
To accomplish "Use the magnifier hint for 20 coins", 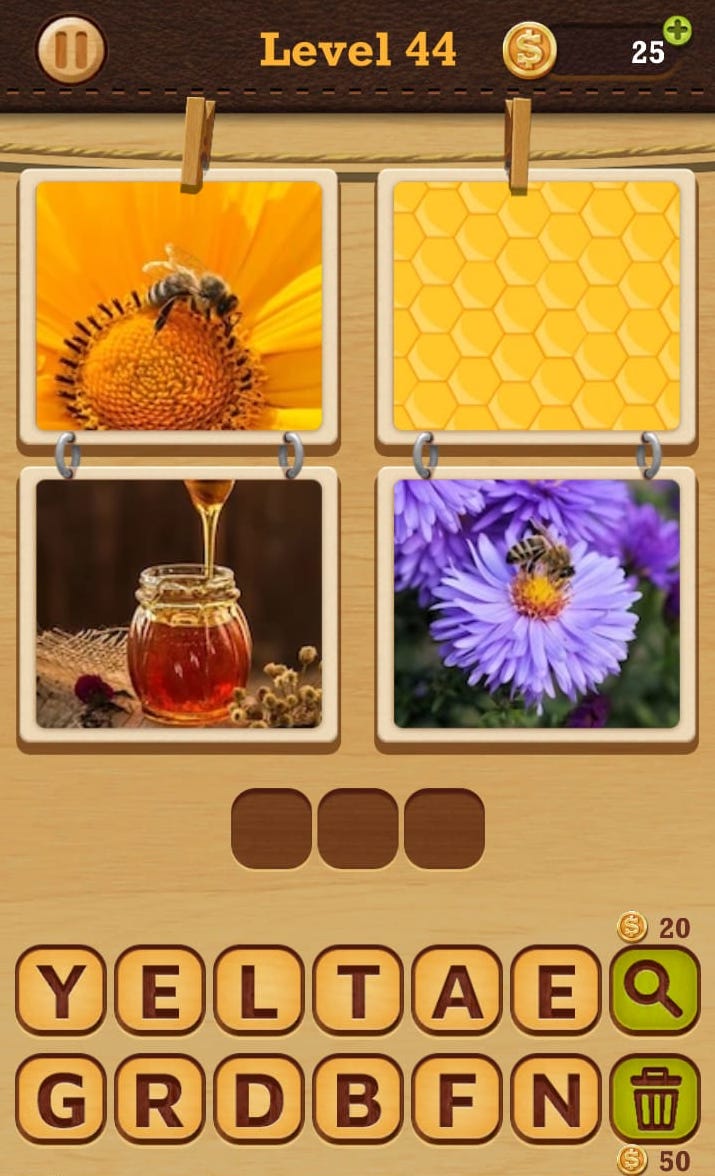I will [655, 989].
